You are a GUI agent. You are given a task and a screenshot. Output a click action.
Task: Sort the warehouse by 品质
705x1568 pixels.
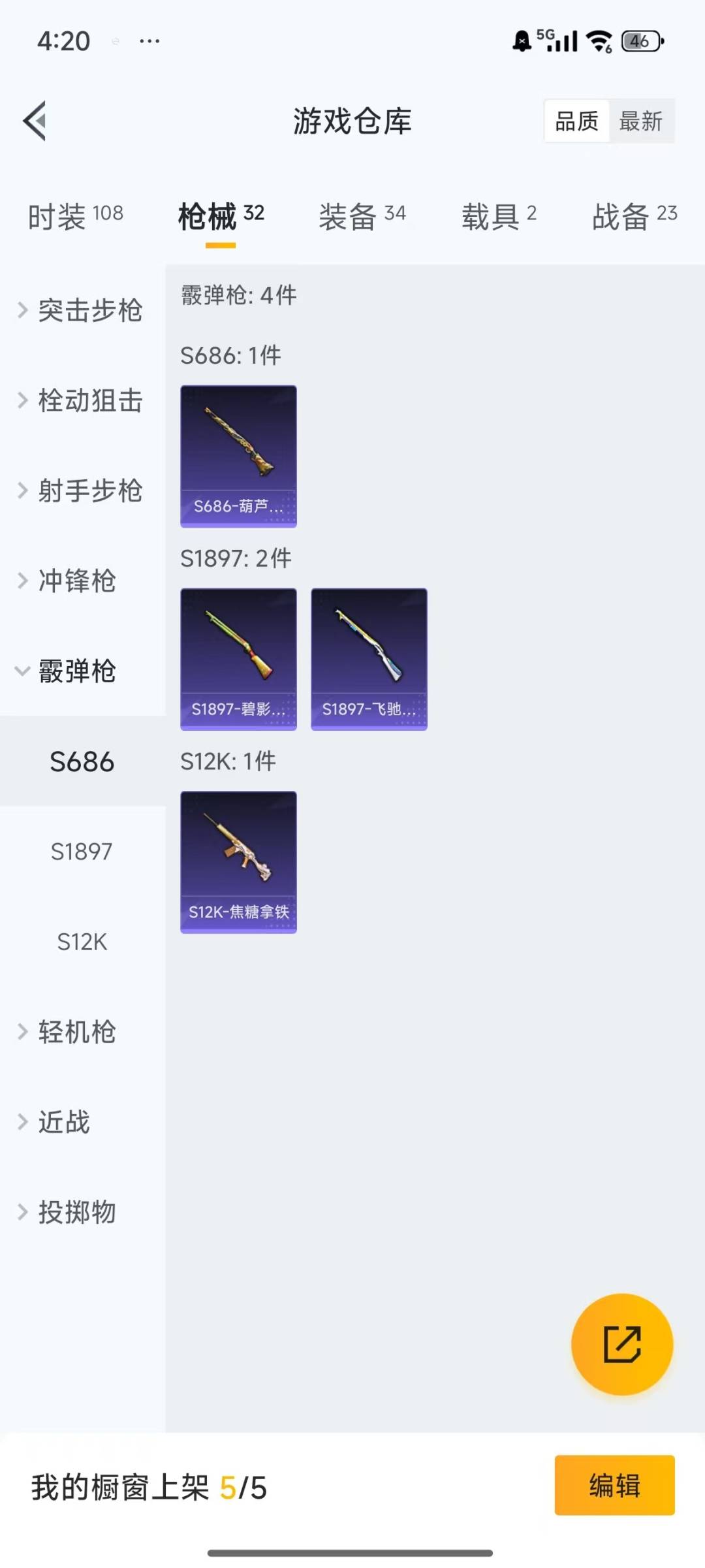[x=576, y=121]
